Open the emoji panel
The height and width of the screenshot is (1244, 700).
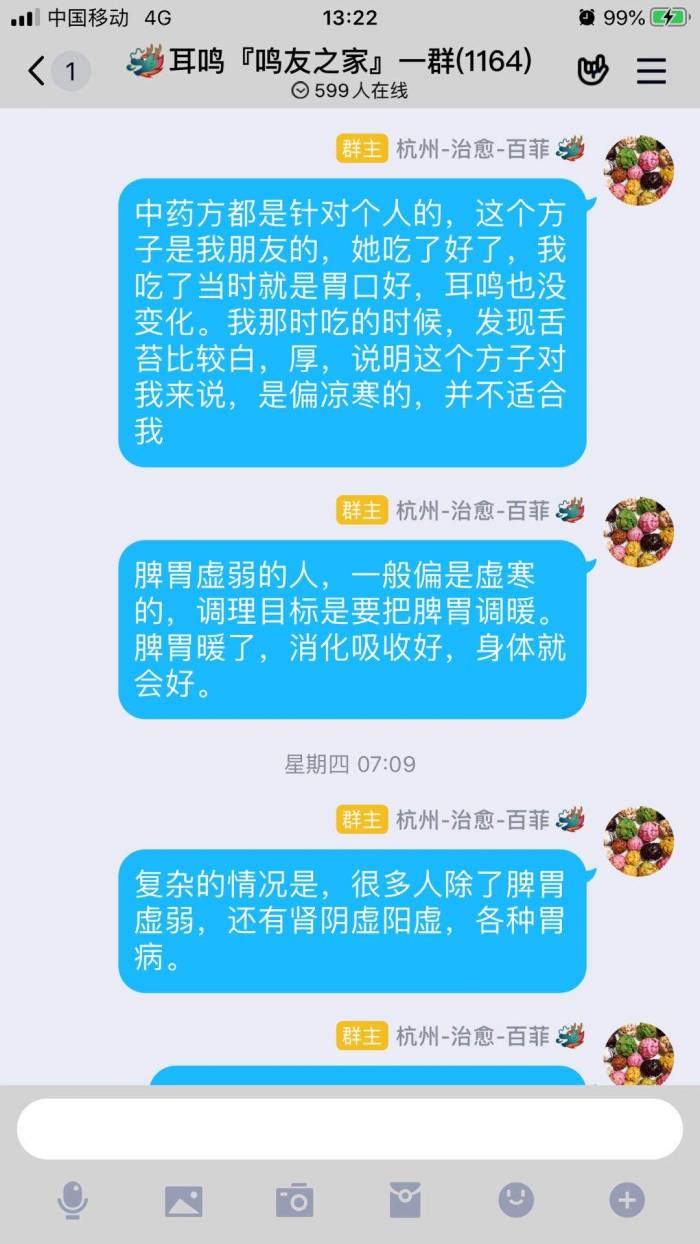[x=516, y=1200]
